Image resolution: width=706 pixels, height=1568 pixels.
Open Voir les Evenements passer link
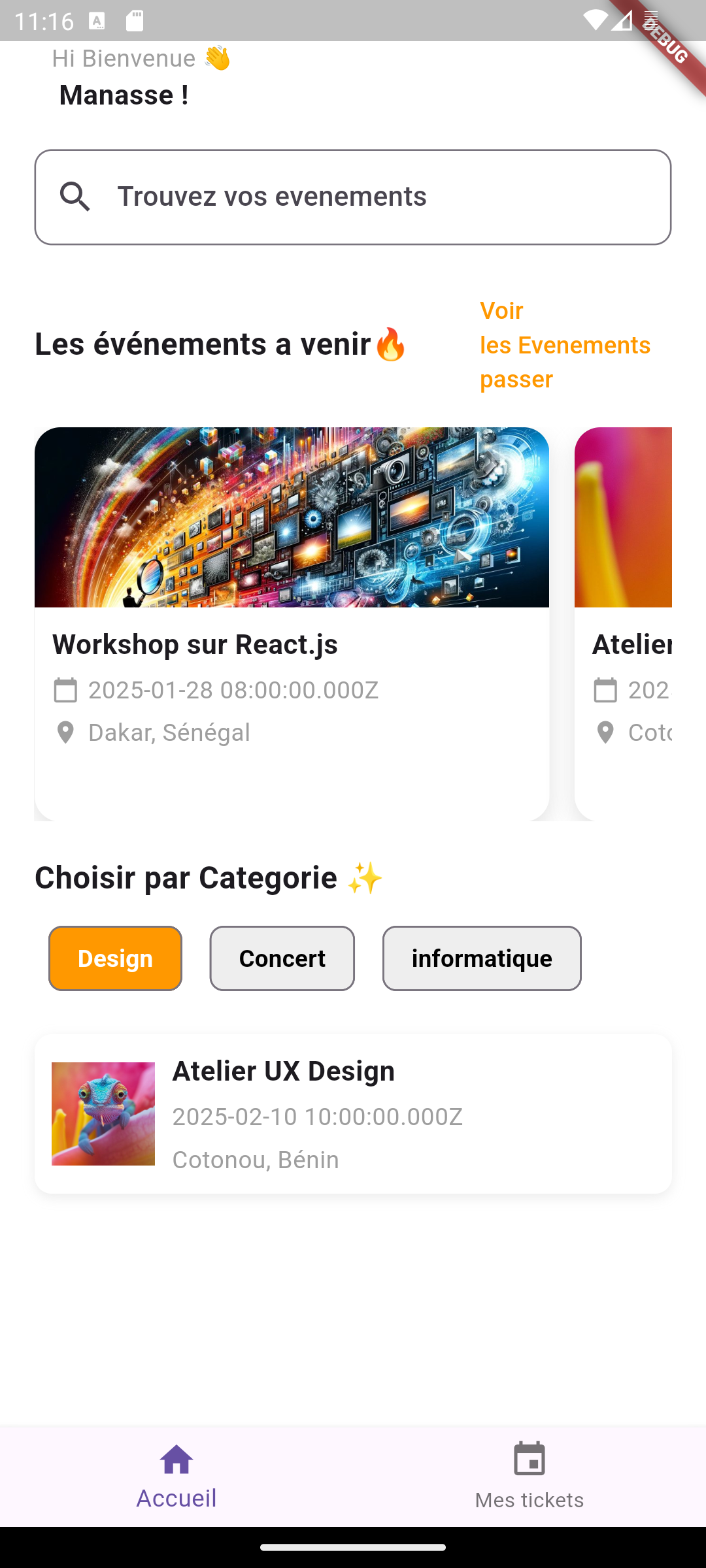click(565, 345)
